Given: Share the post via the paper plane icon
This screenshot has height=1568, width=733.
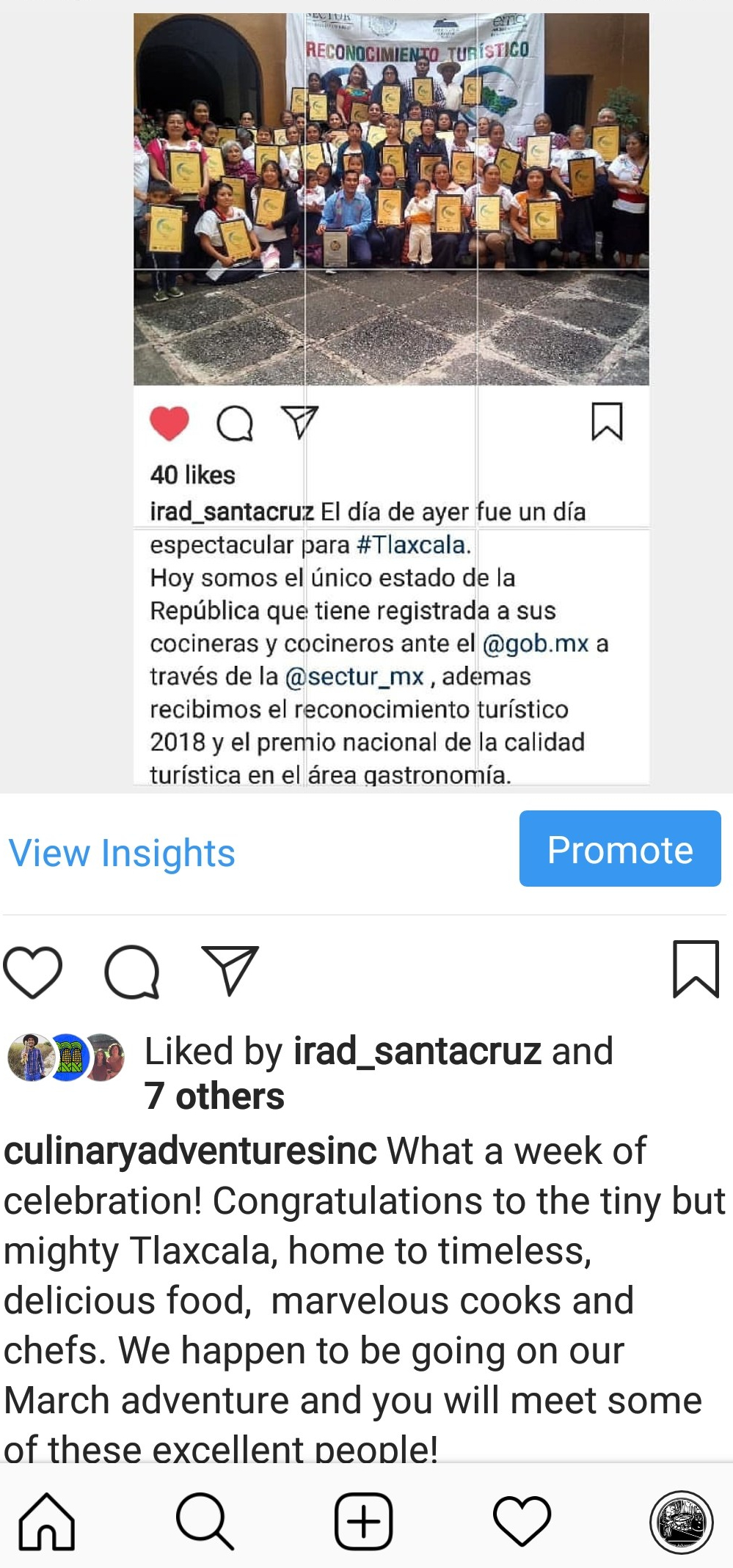Looking at the screenshot, I should (230, 970).
